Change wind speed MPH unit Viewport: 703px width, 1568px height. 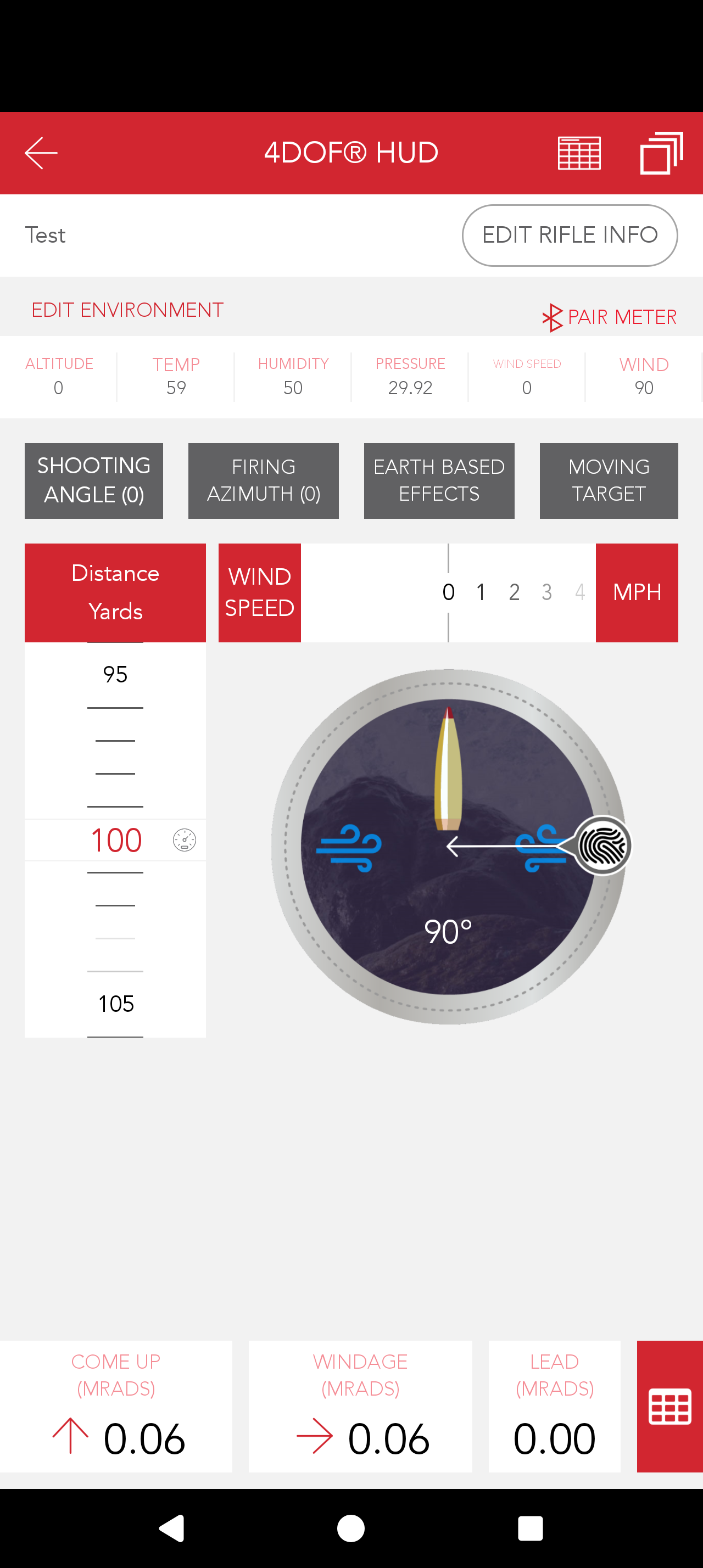tap(636, 592)
